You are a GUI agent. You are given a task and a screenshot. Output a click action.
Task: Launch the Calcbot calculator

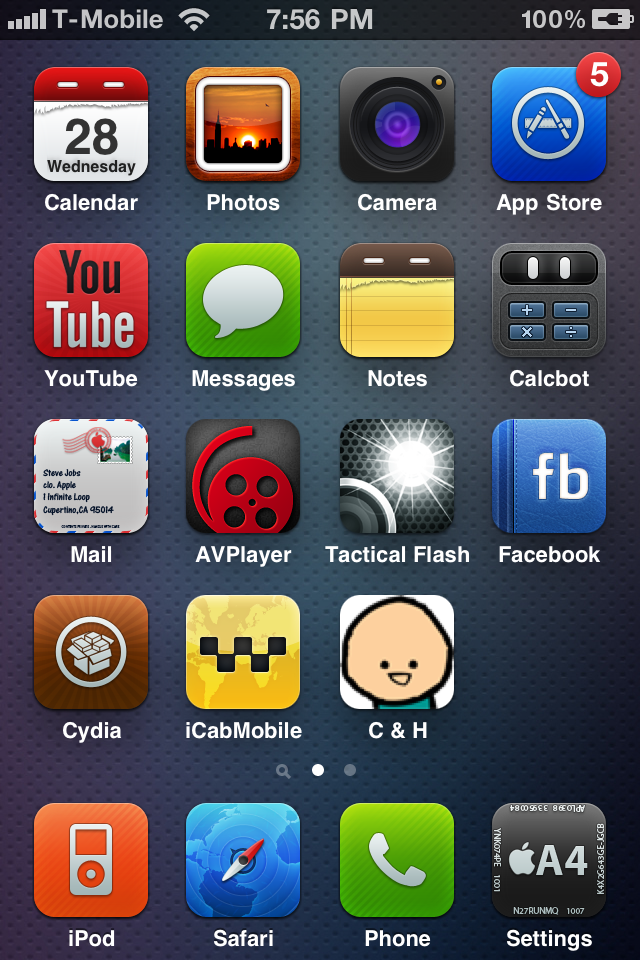pos(549,300)
